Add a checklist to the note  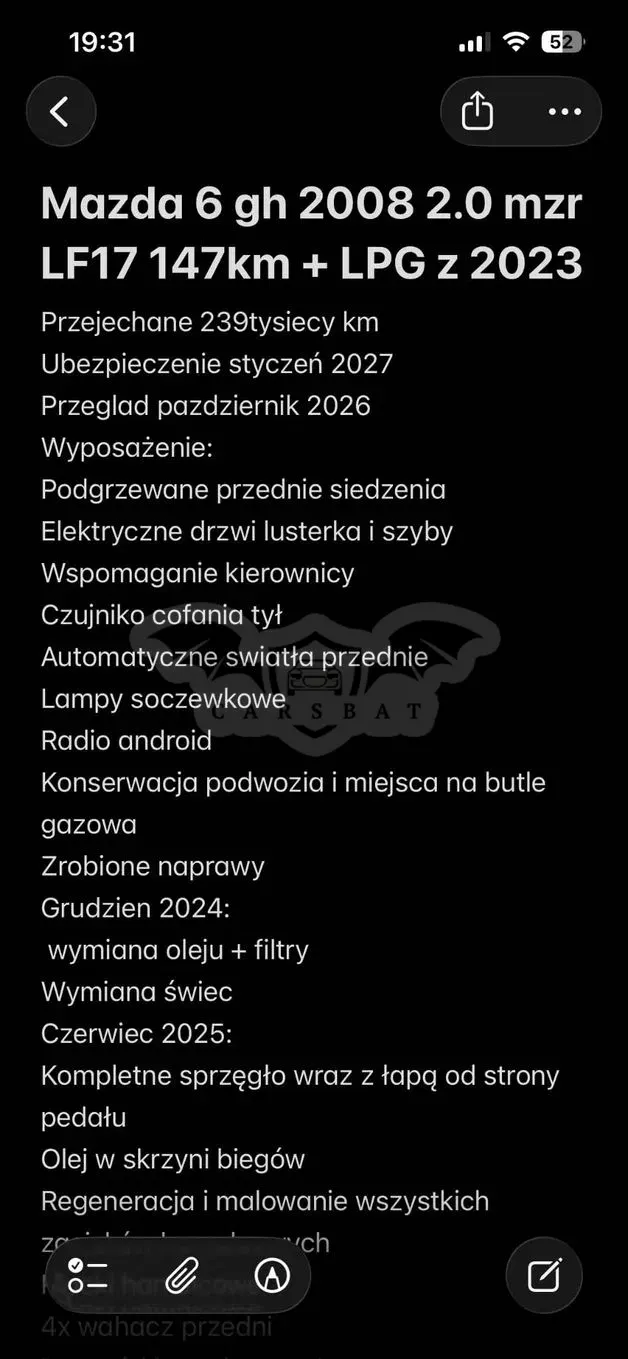click(x=88, y=1275)
